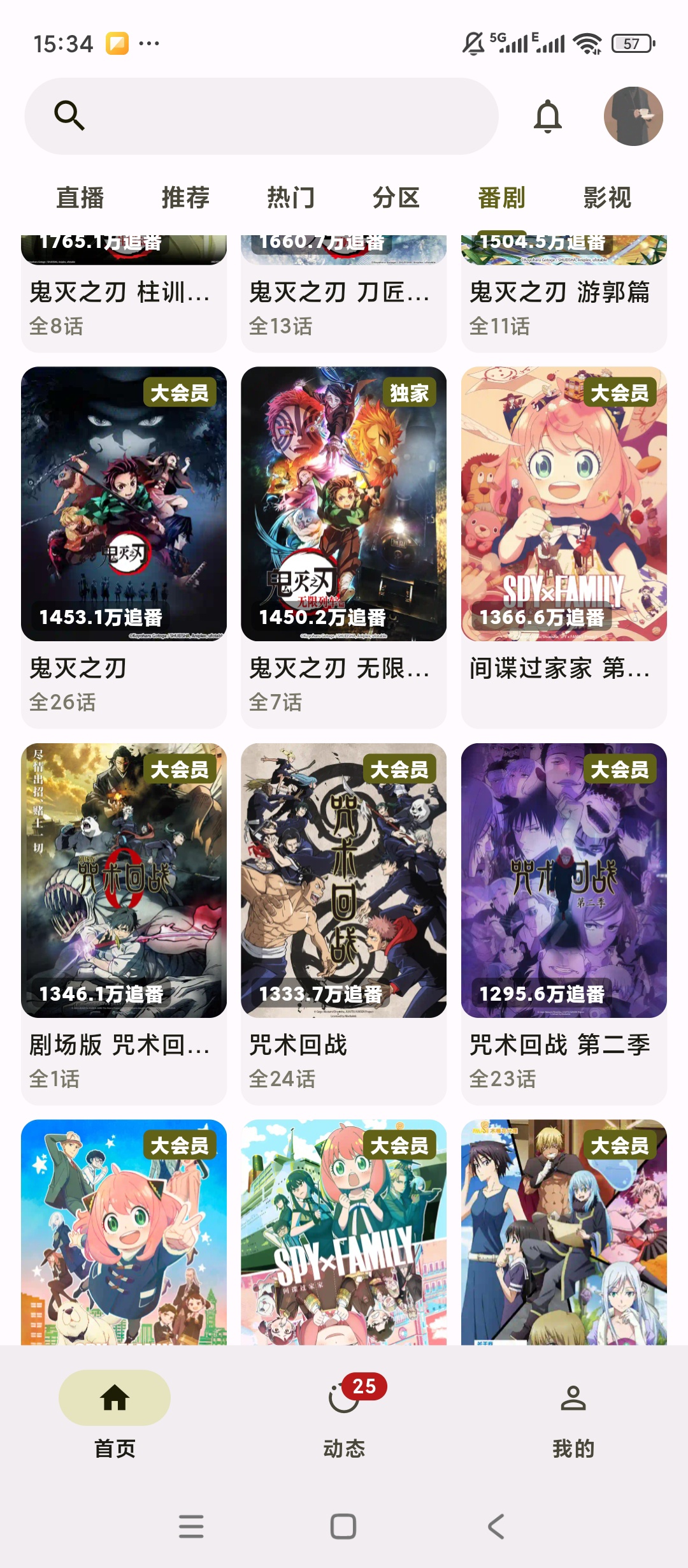Switch to the 直播 tab
The width and height of the screenshot is (688, 1568).
pos(80,198)
